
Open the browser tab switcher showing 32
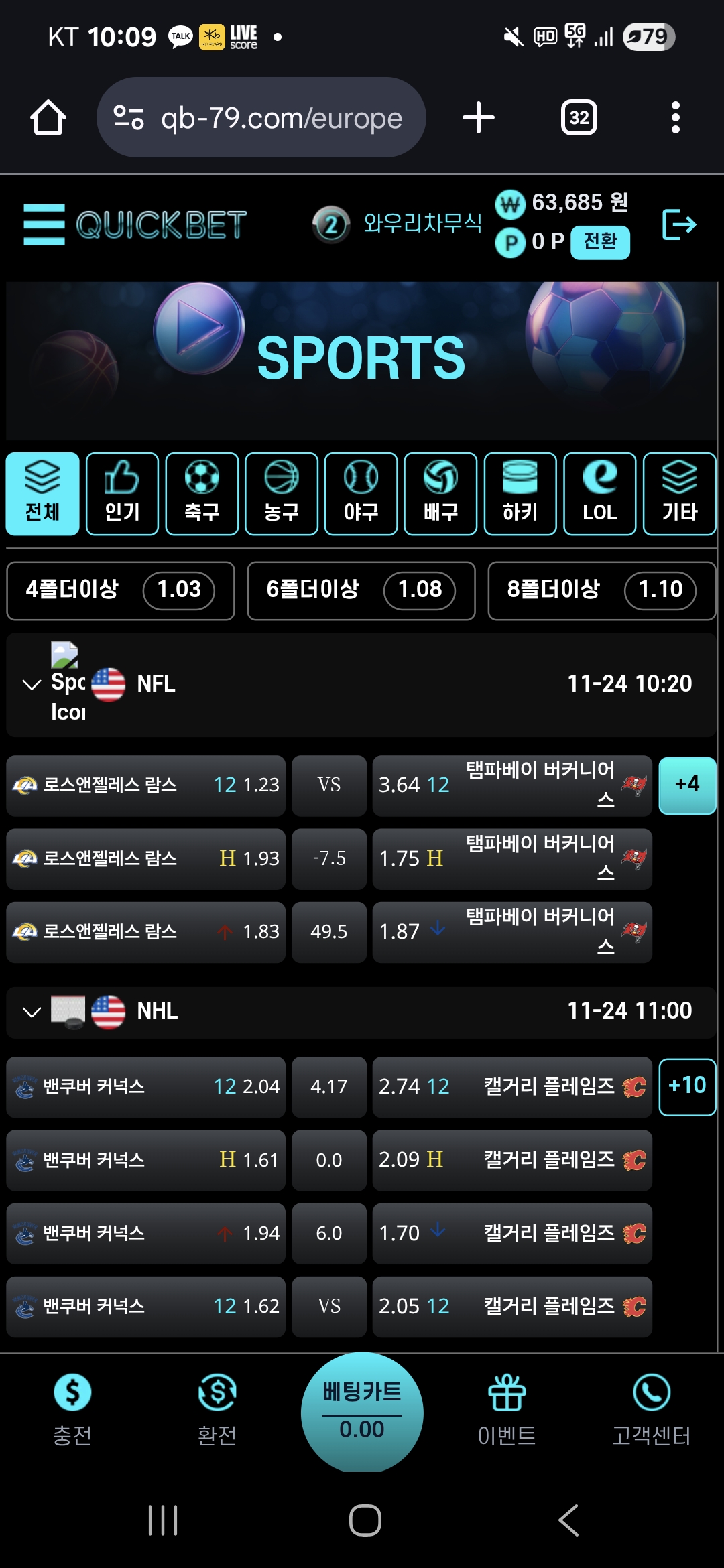click(x=579, y=118)
